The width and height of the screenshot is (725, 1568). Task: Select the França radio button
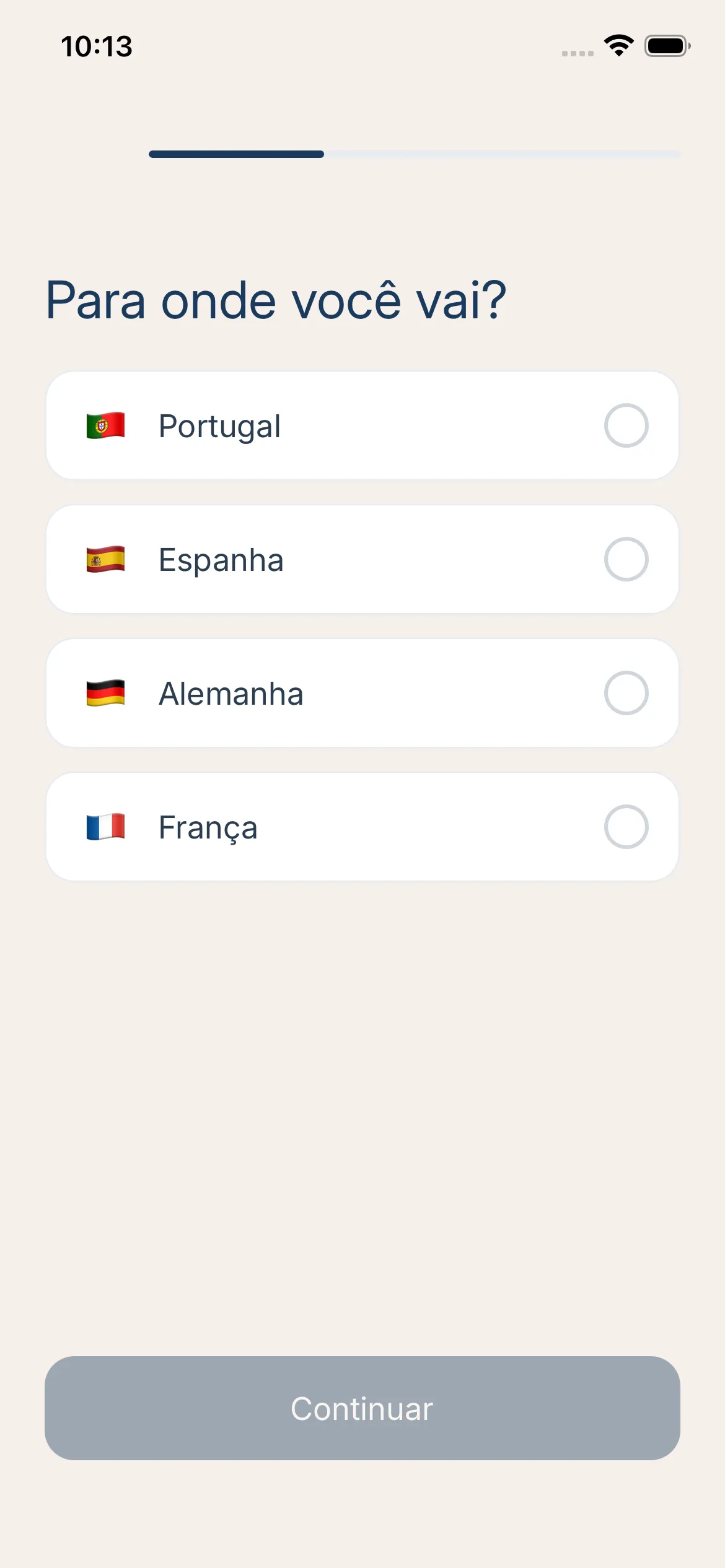coord(626,827)
